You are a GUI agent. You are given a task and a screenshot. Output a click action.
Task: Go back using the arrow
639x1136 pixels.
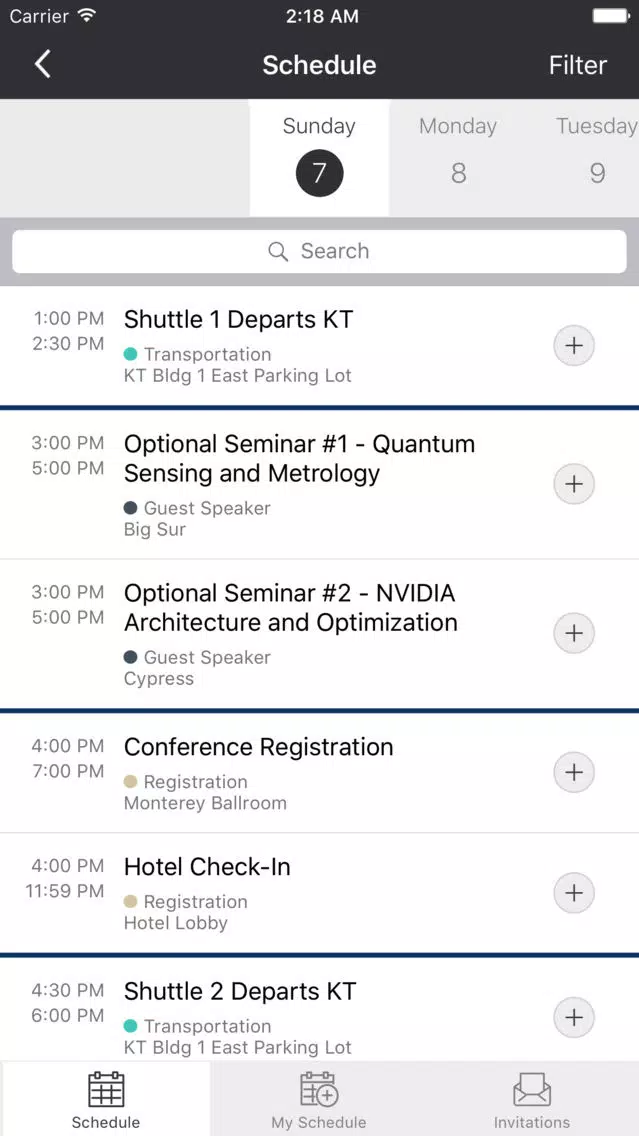coord(43,64)
